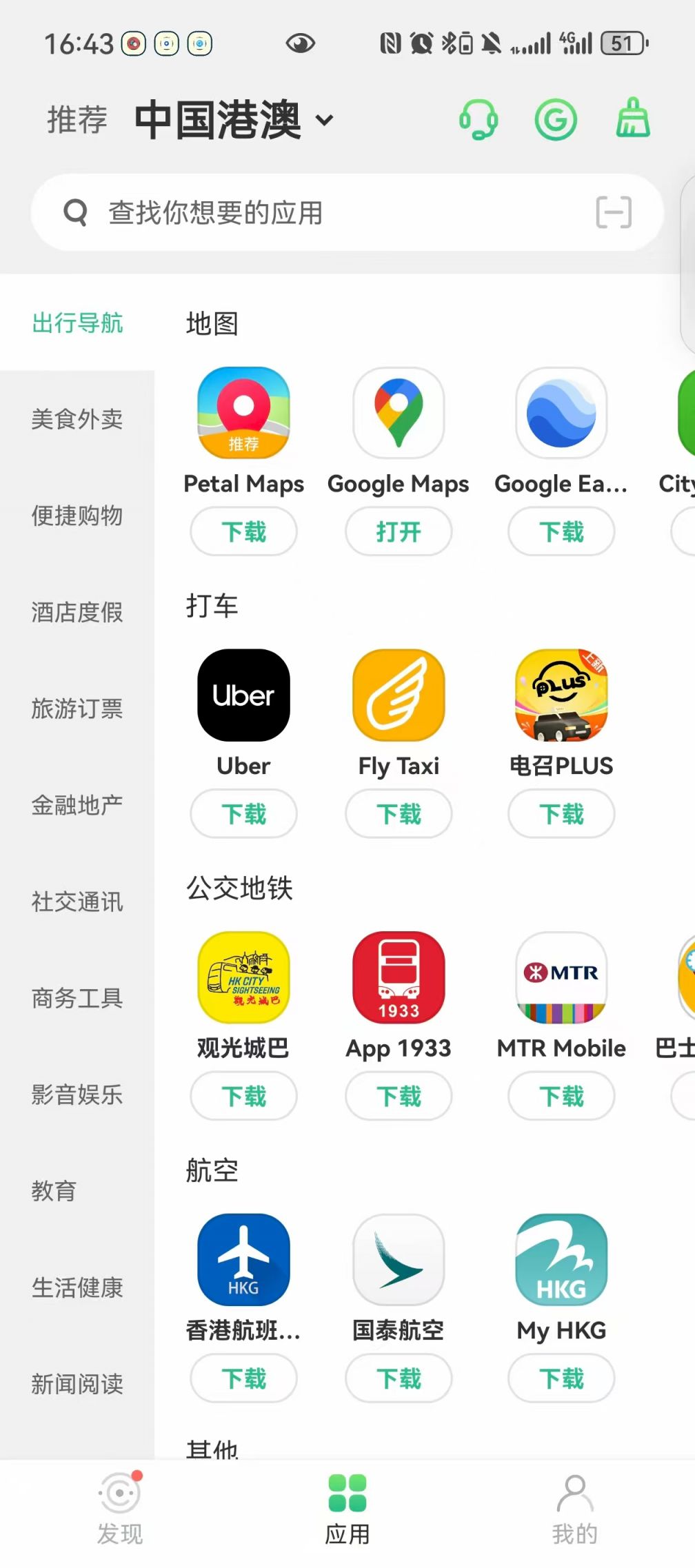
Task: Expand the 中国港澳 region dropdown
Action: (324, 120)
